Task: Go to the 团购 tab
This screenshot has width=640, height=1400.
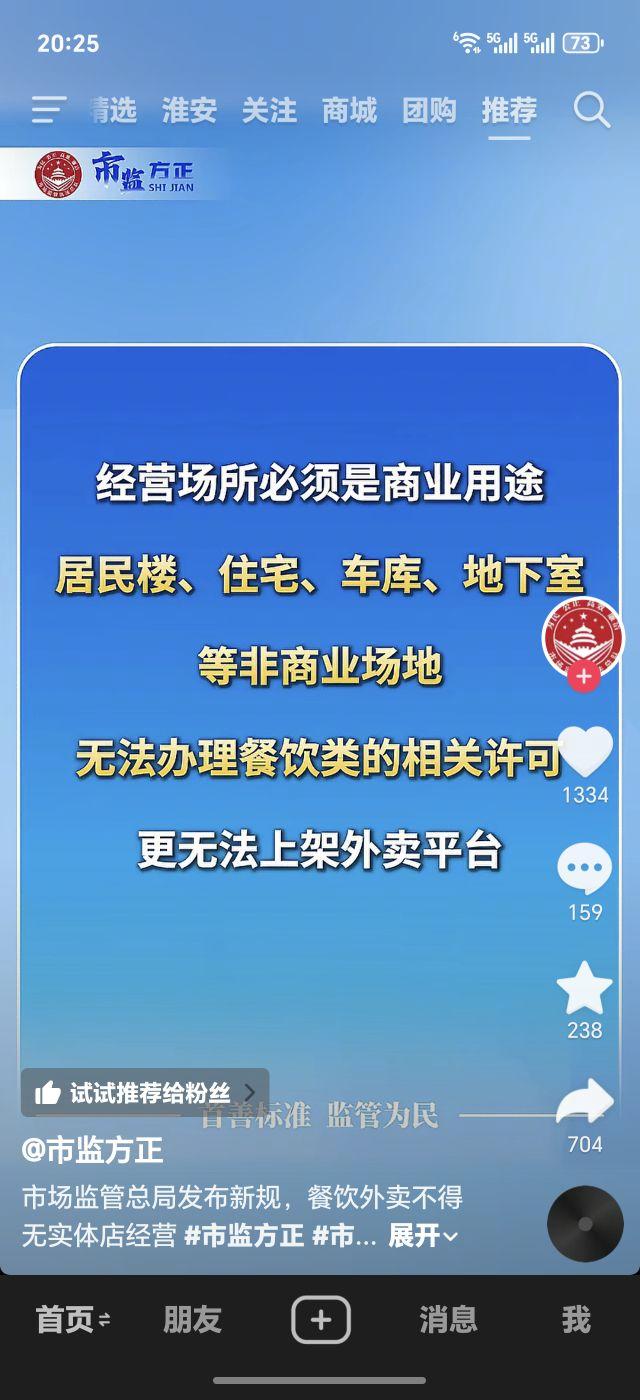Action: pyautogui.click(x=429, y=110)
